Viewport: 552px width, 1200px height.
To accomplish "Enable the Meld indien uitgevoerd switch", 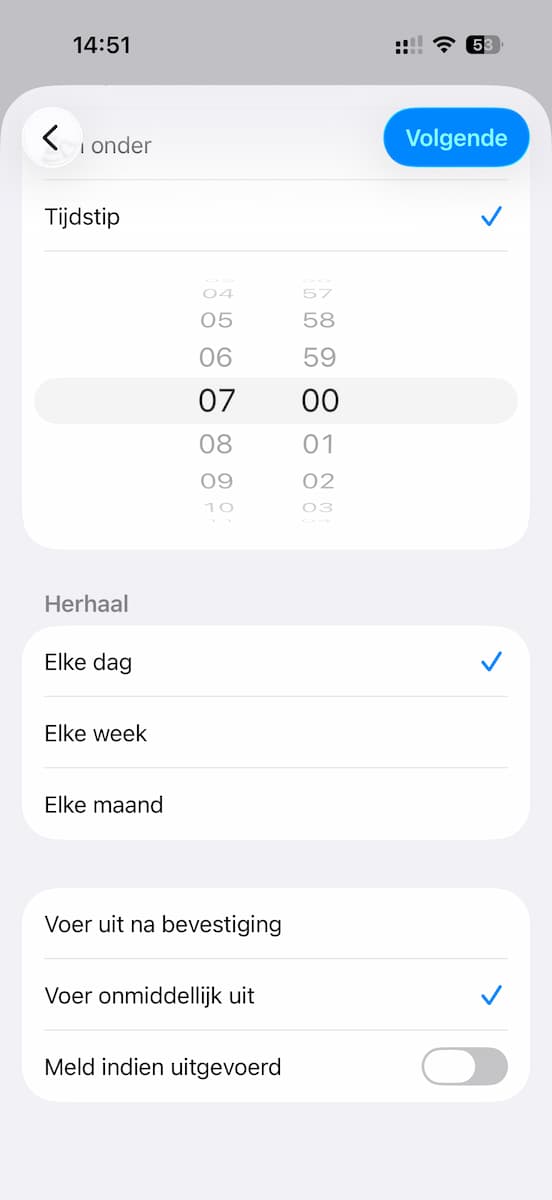I will click(465, 1066).
